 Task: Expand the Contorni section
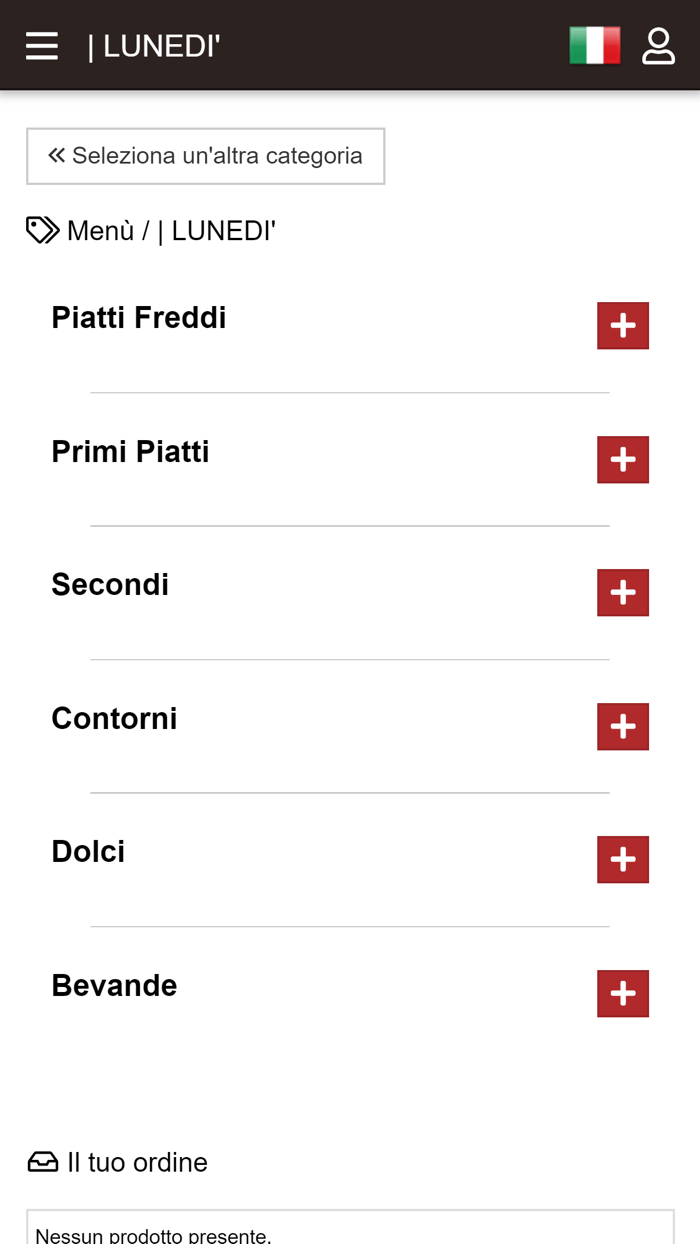click(x=623, y=727)
